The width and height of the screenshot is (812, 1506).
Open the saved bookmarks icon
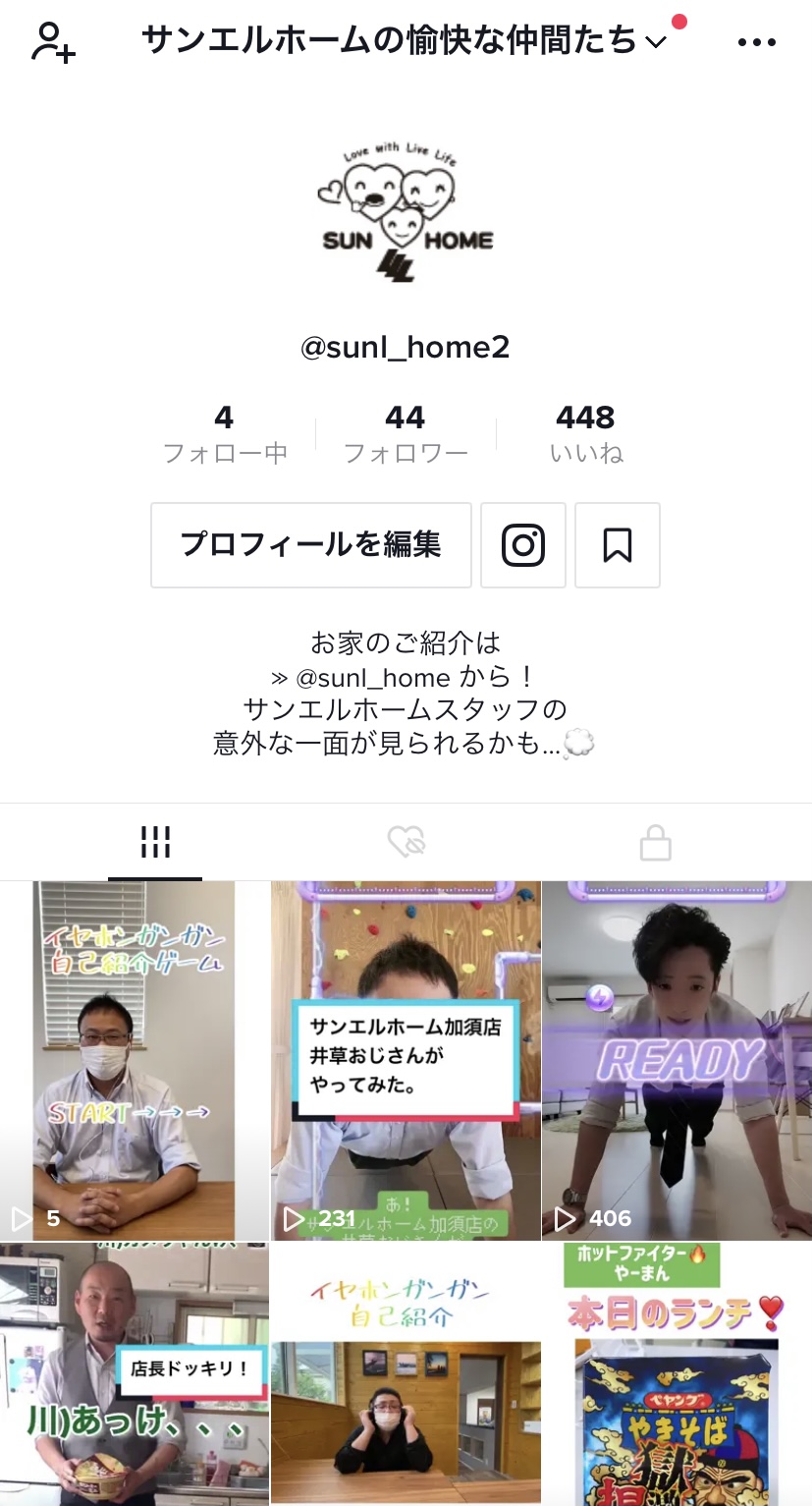618,545
